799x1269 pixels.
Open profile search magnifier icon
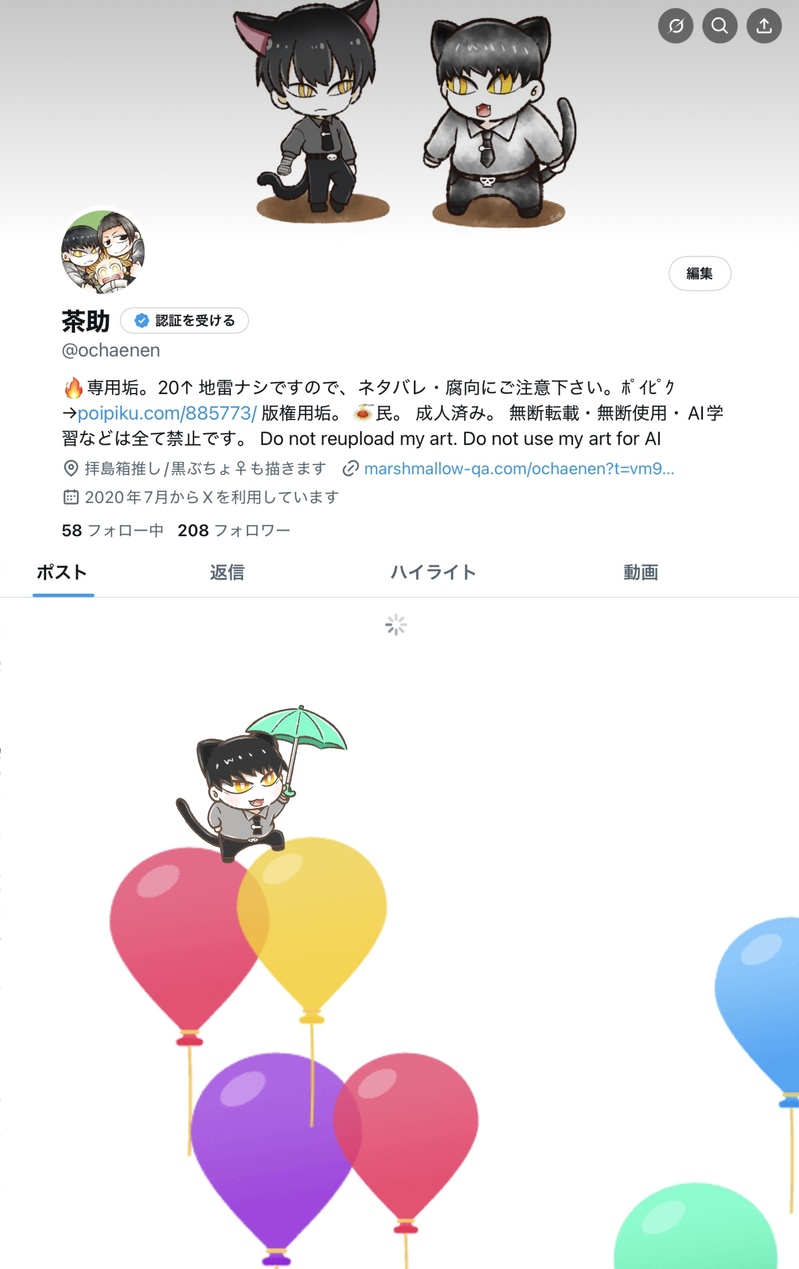(x=720, y=26)
